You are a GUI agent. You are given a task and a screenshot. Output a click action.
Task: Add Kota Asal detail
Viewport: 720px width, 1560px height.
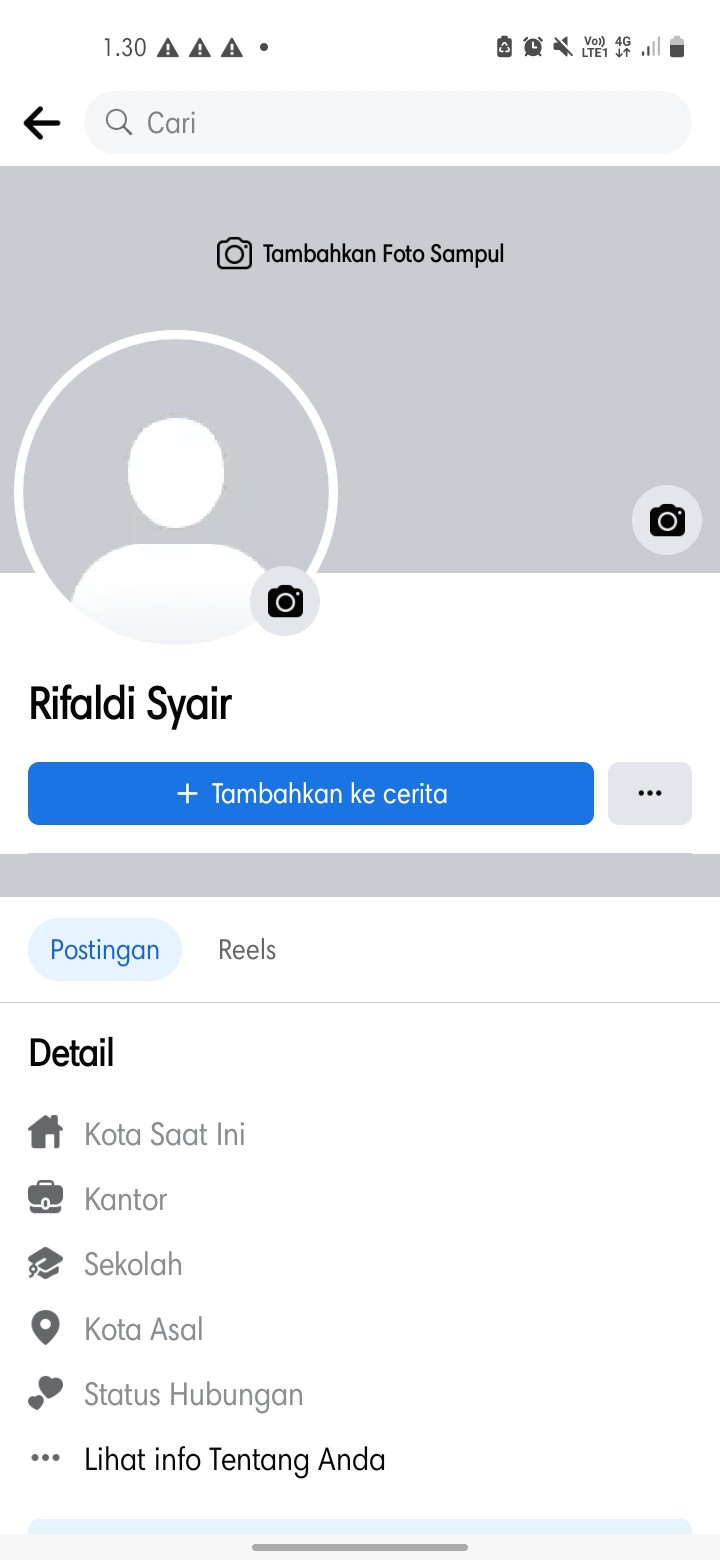(144, 1329)
